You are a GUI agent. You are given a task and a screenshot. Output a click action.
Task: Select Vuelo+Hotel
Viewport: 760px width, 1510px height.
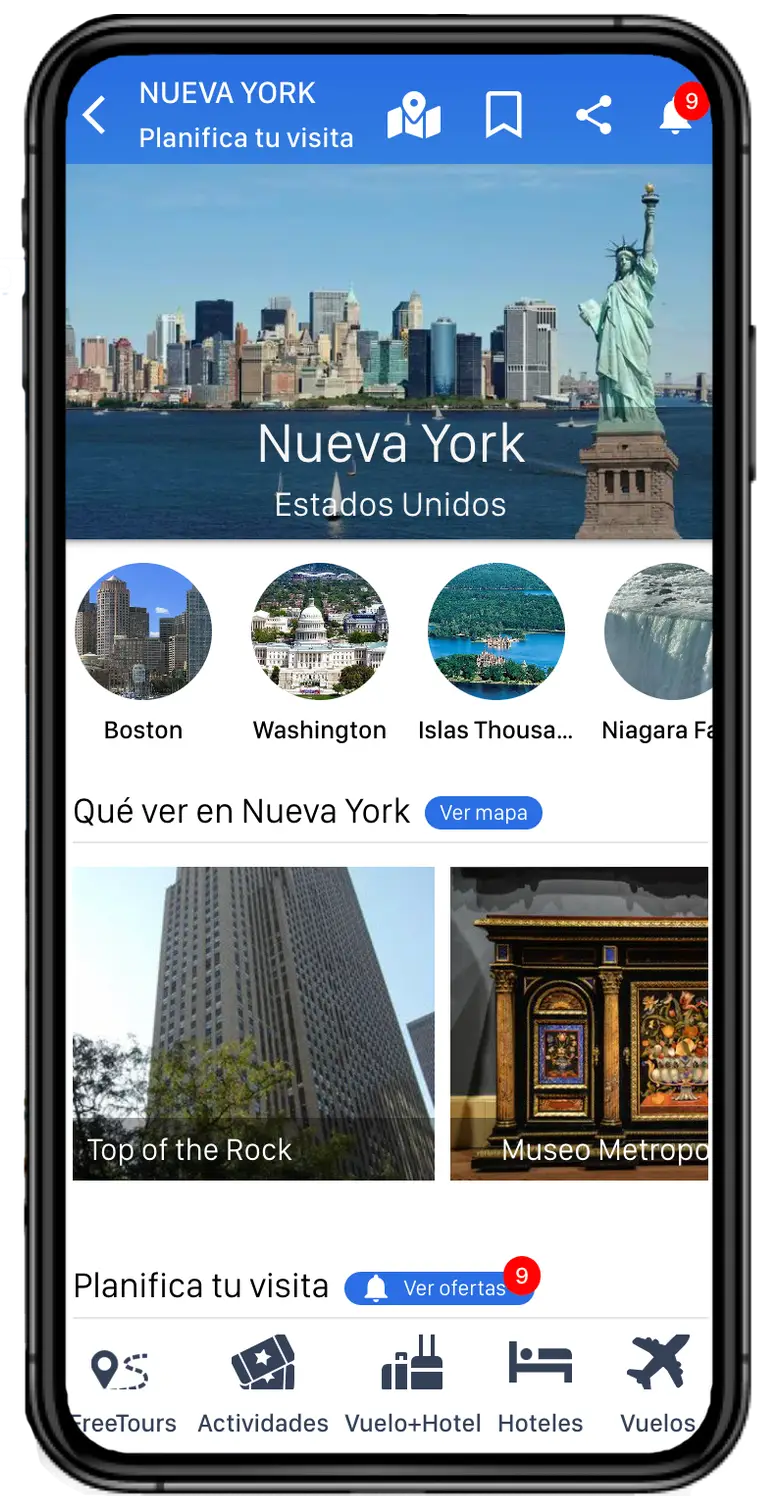[x=413, y=1386]
